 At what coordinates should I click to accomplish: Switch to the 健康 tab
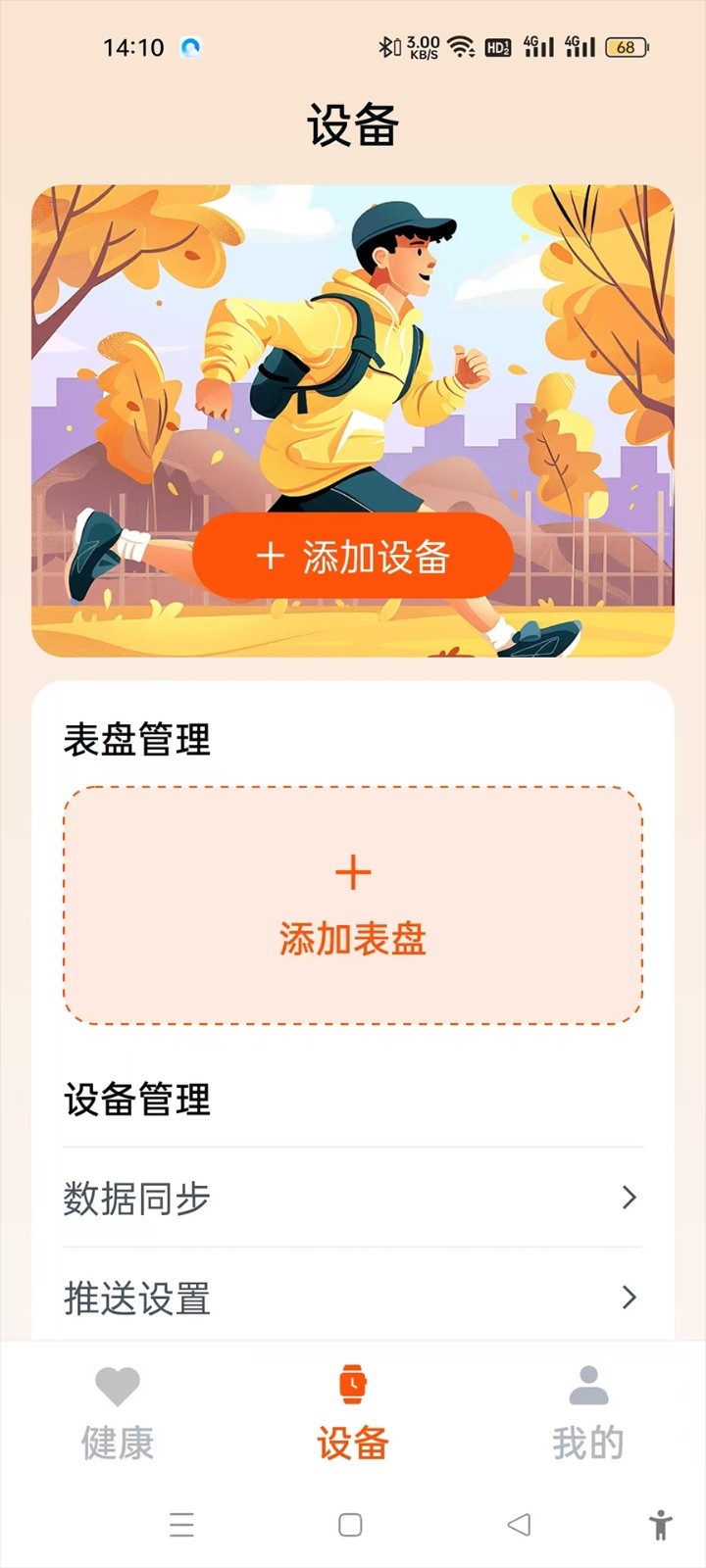(x=118, y=1411)
